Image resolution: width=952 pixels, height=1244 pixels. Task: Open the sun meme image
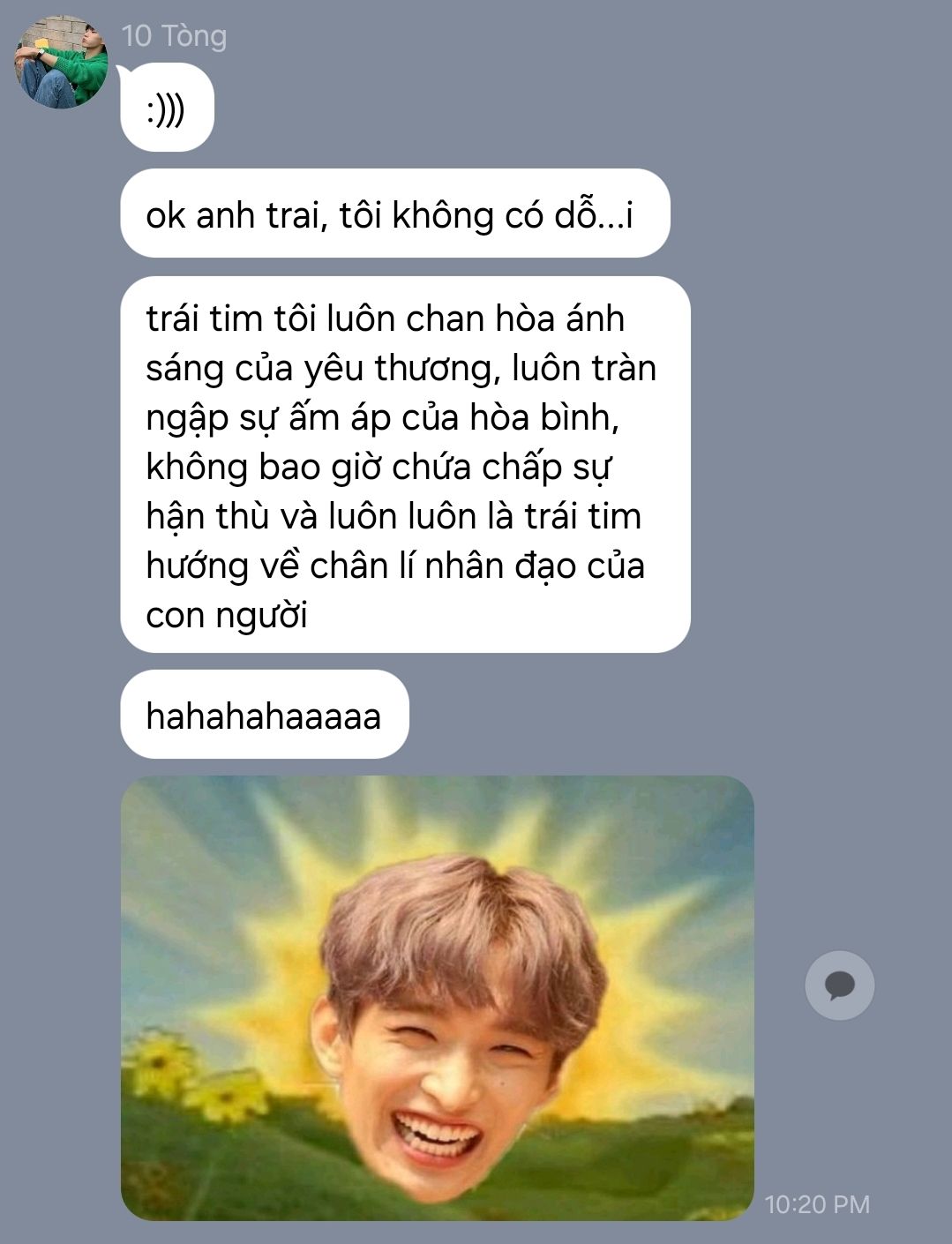[x=437, y=997]
